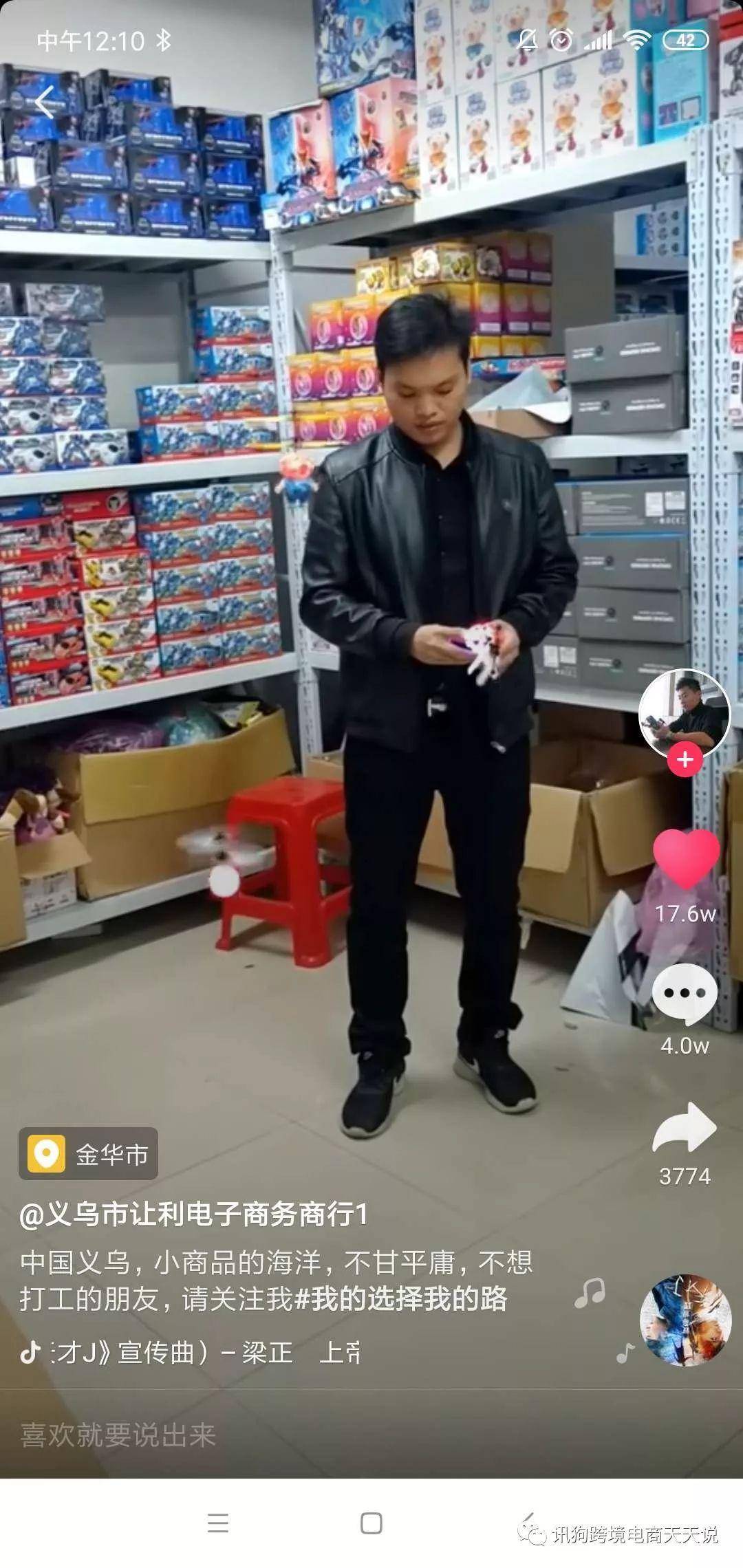Follow the creator with the plus button
This screenshot has height=1568, width=743.
685,759
